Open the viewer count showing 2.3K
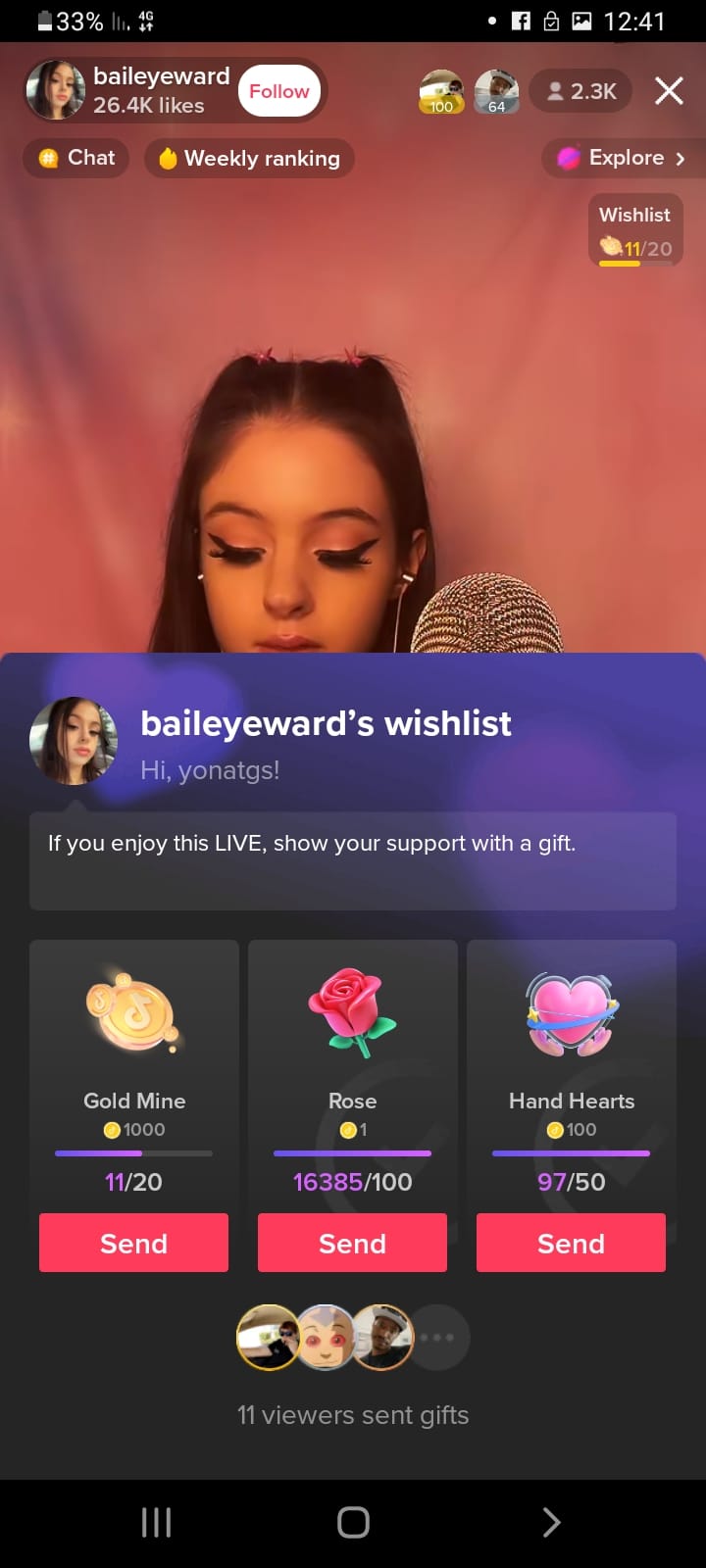 [x=580, y=91]
